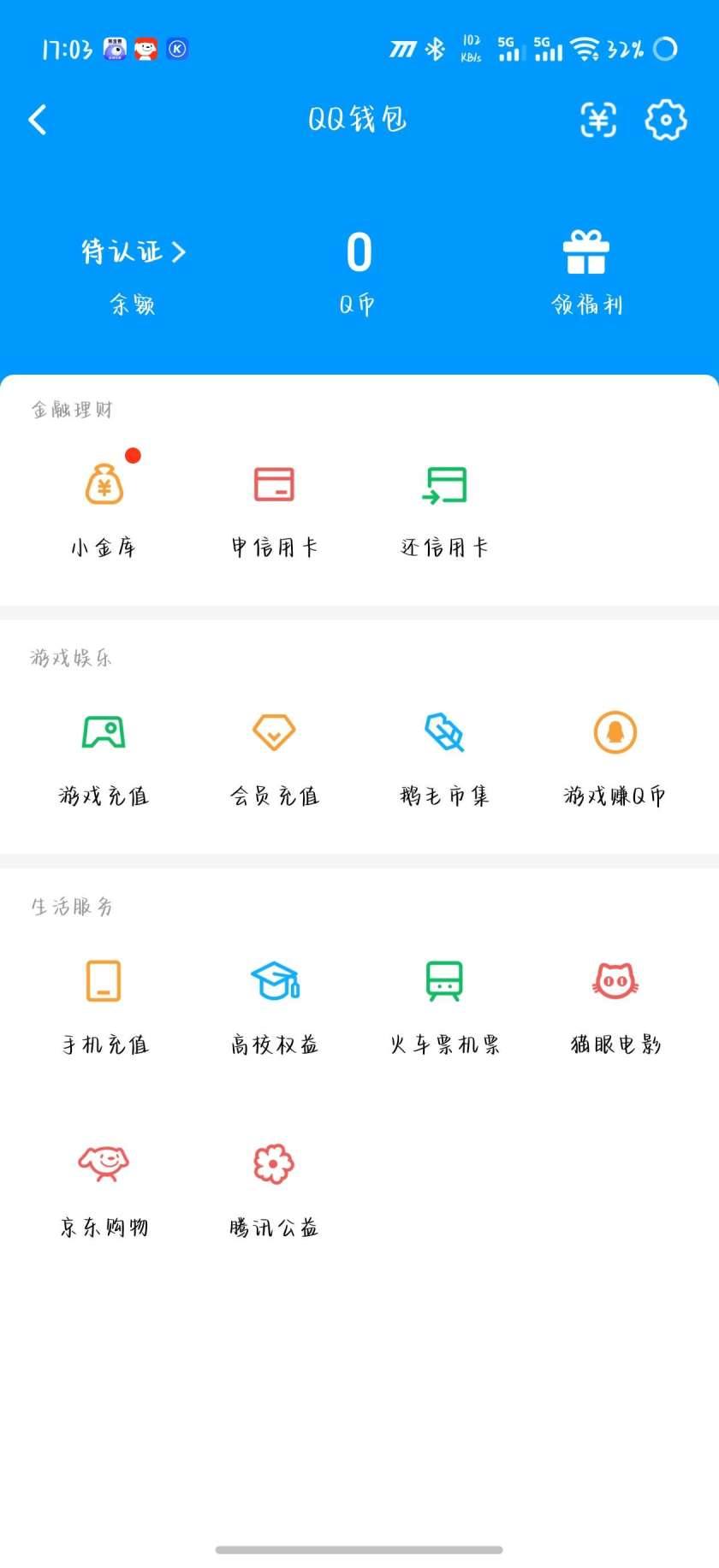Go back using the left arrow
This screenshot has width=719, height=1568.
point(38,120)
